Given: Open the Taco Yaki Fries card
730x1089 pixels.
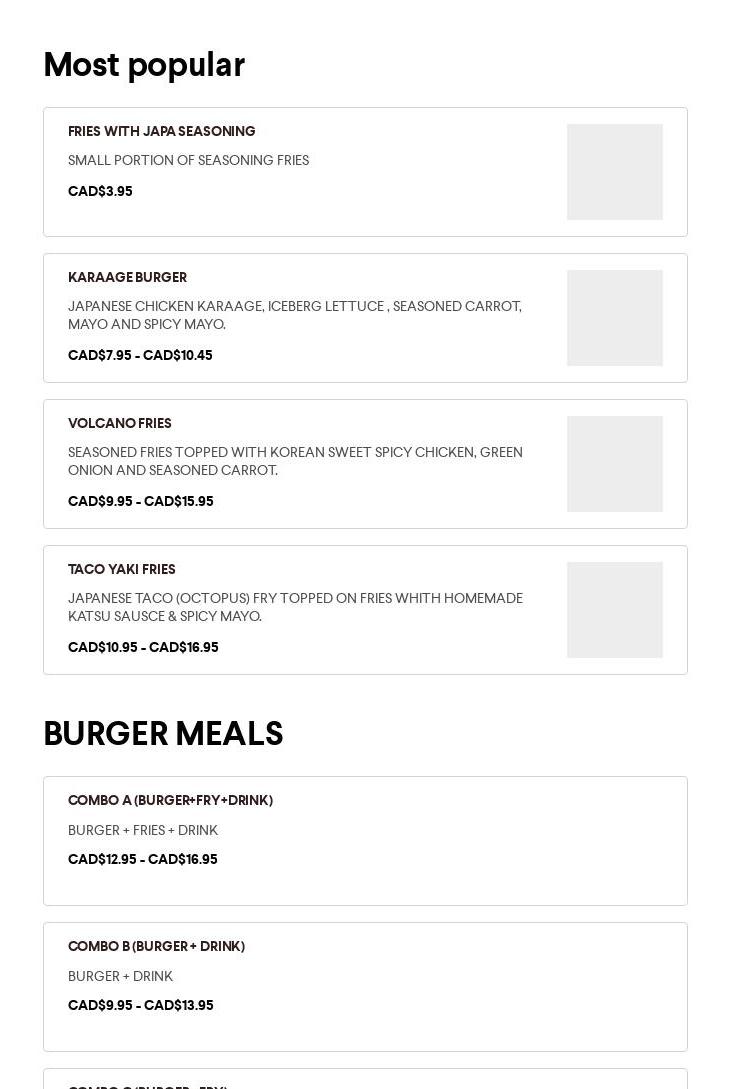Looking at the screenshot, I should tap(365, 610).
